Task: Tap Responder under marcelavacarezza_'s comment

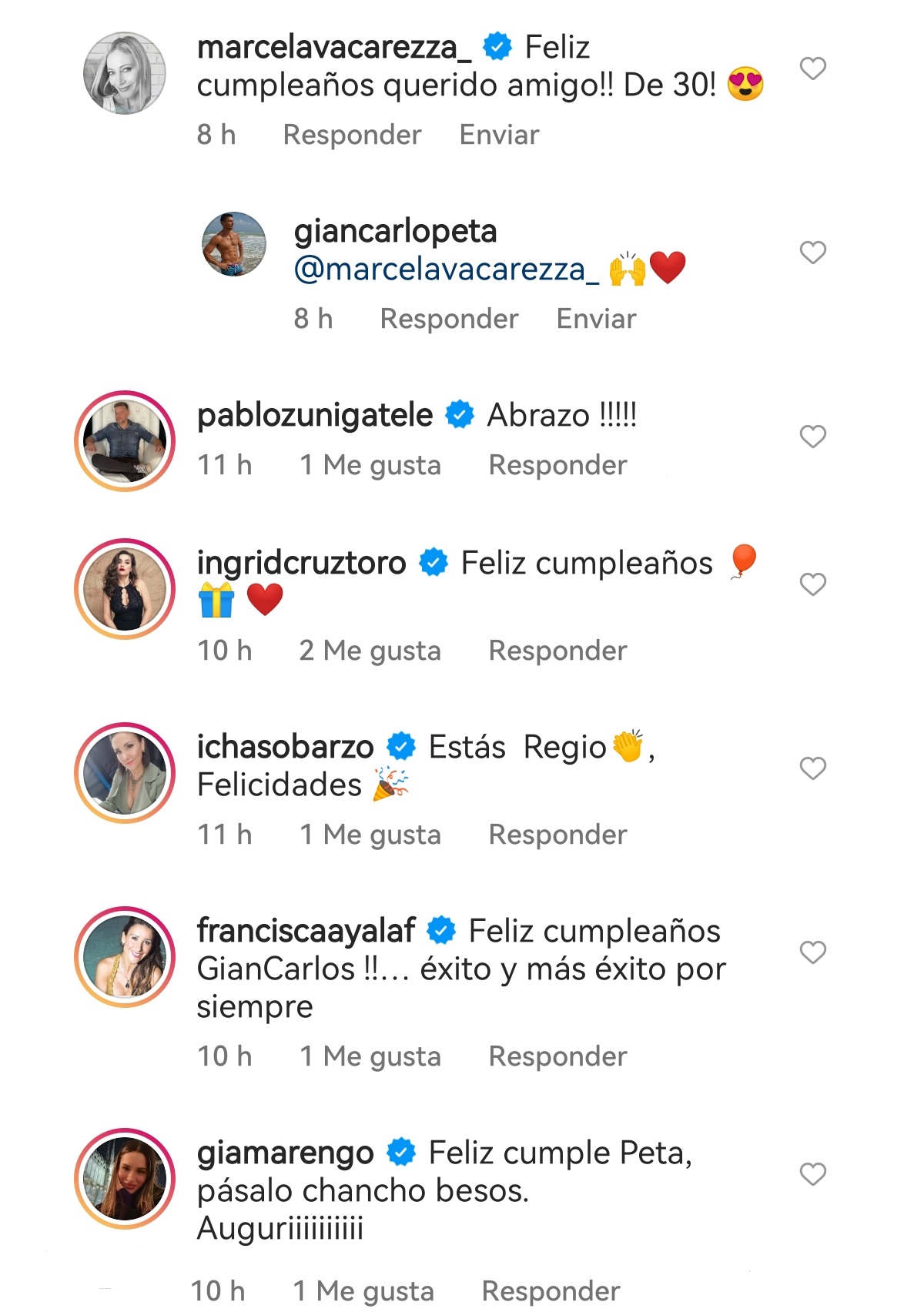Action: click(x=351, y=134)
